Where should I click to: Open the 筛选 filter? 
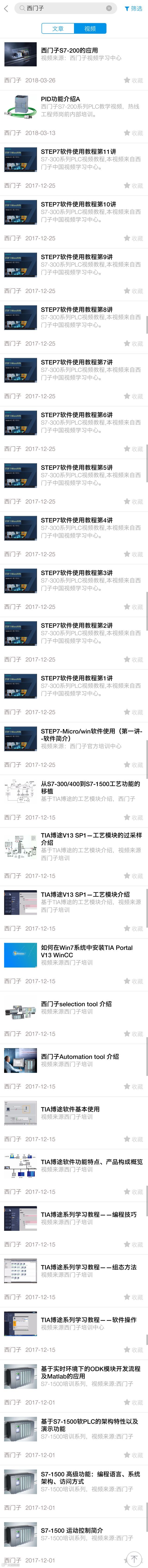click(x=133, y=9)
